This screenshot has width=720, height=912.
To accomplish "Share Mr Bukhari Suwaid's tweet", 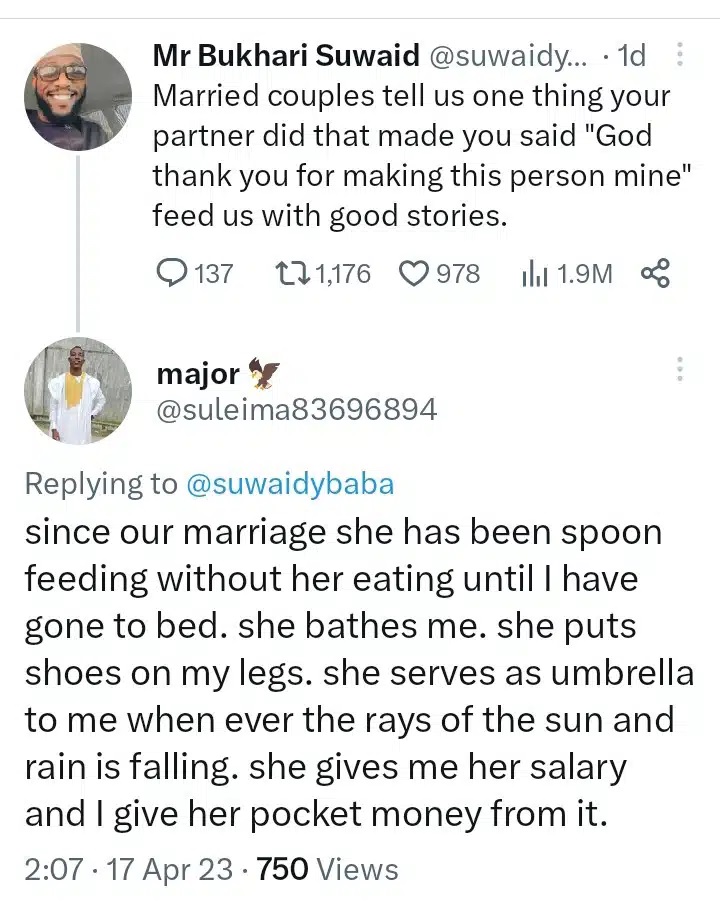I will point(654,273).
